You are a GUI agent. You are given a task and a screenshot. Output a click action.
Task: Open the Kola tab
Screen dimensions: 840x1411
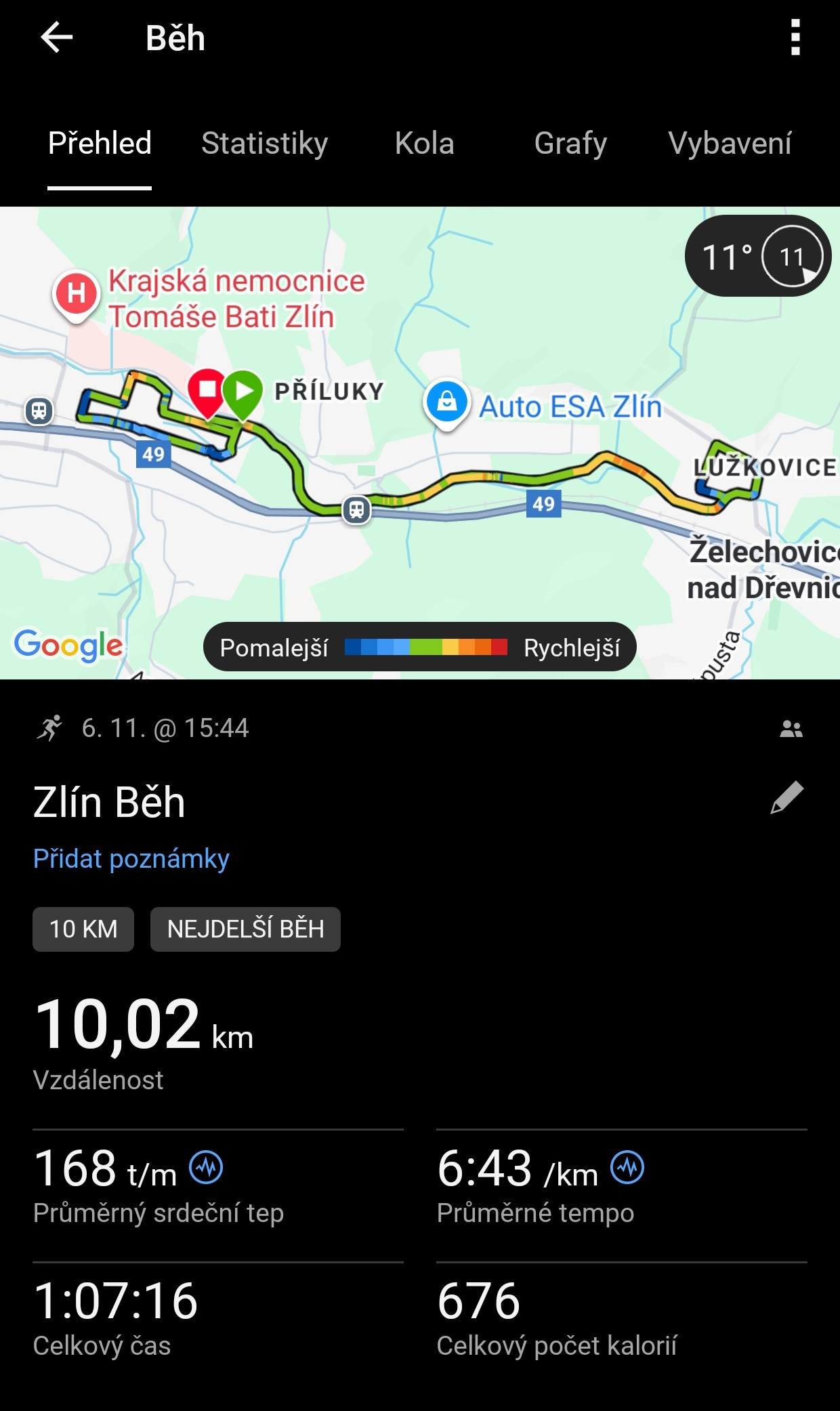tap(424, 144)
